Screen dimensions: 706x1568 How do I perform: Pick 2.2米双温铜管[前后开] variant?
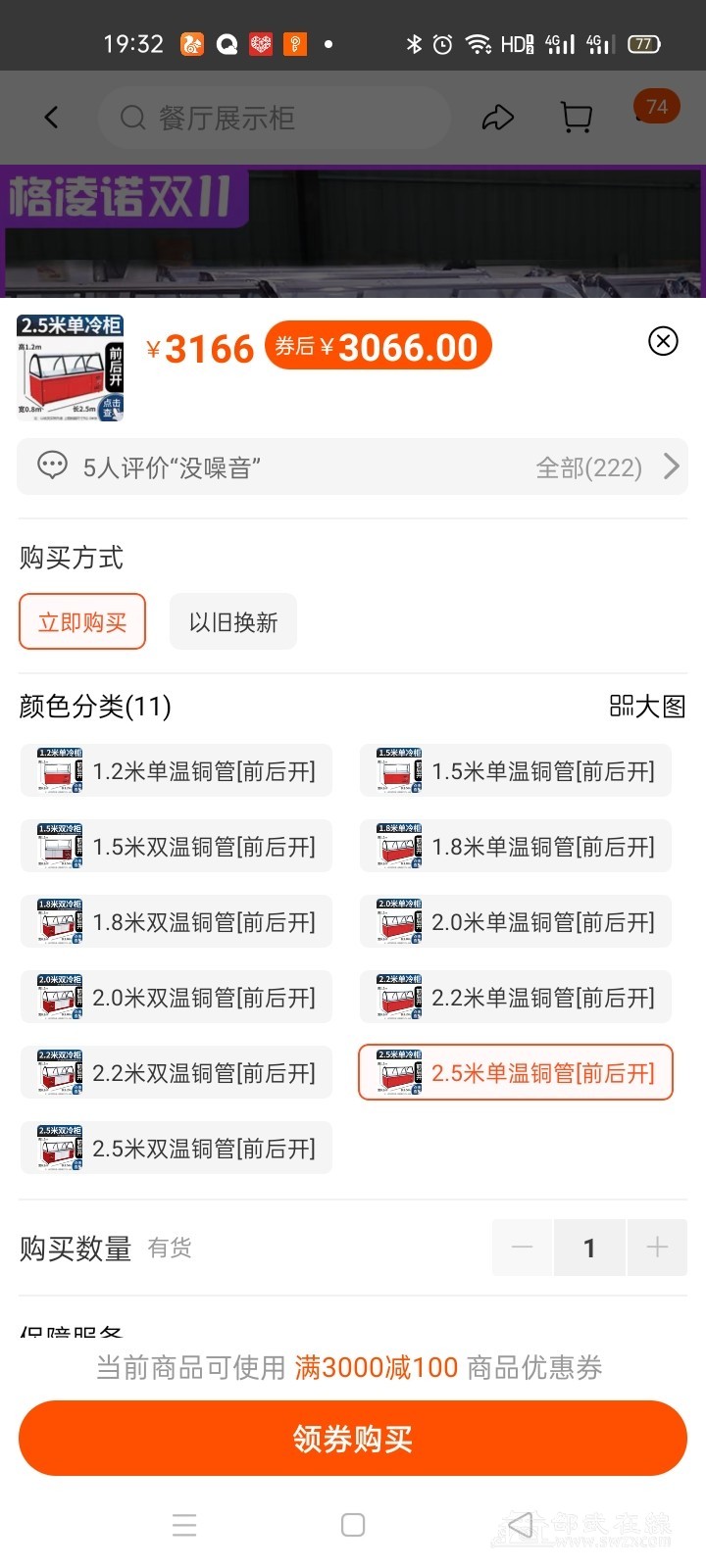[x=176, y=1073]
